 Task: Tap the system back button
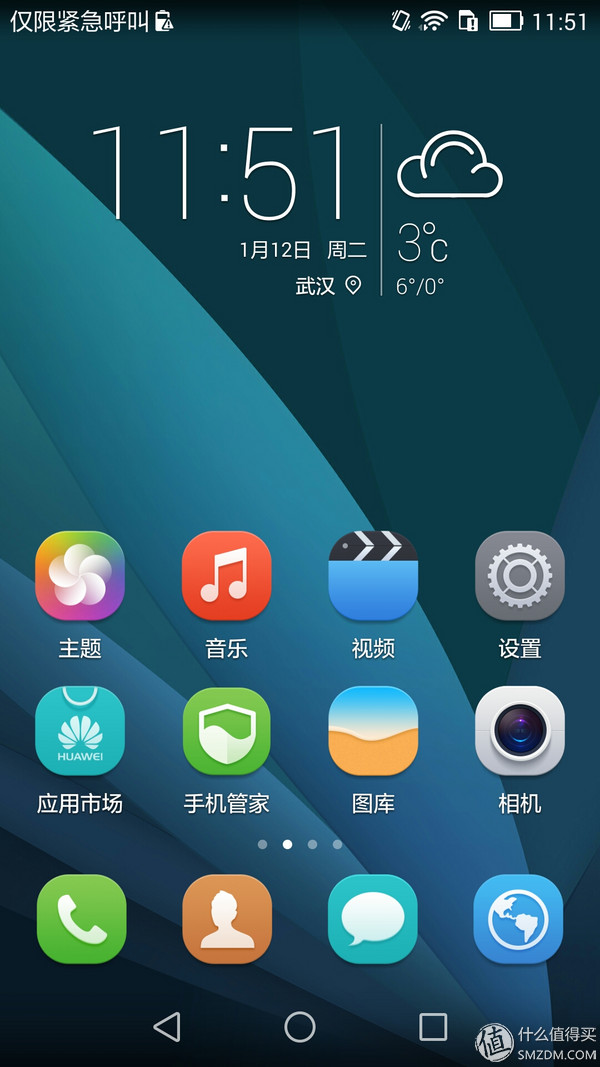(167, 1026)
